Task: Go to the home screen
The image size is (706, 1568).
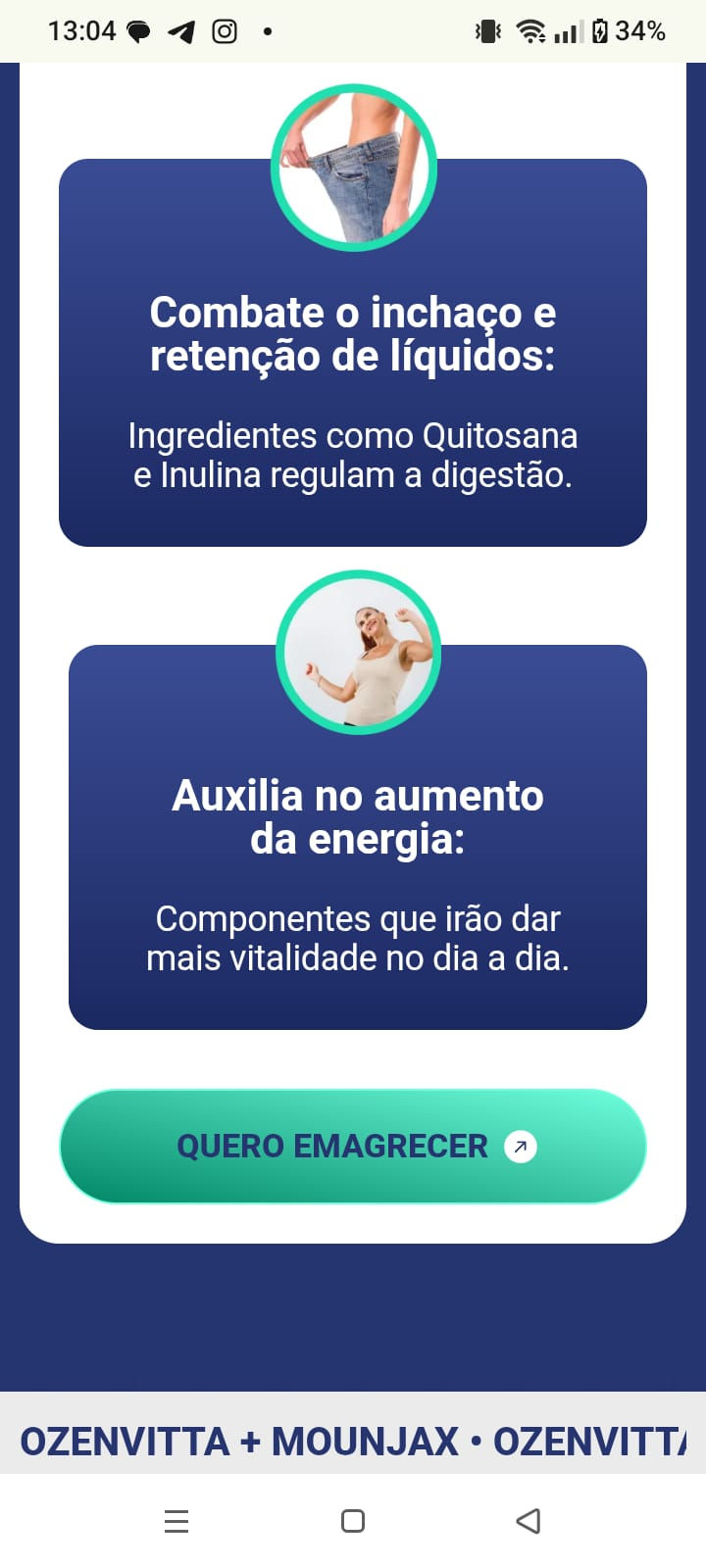Action: [x=353, y=1521]
